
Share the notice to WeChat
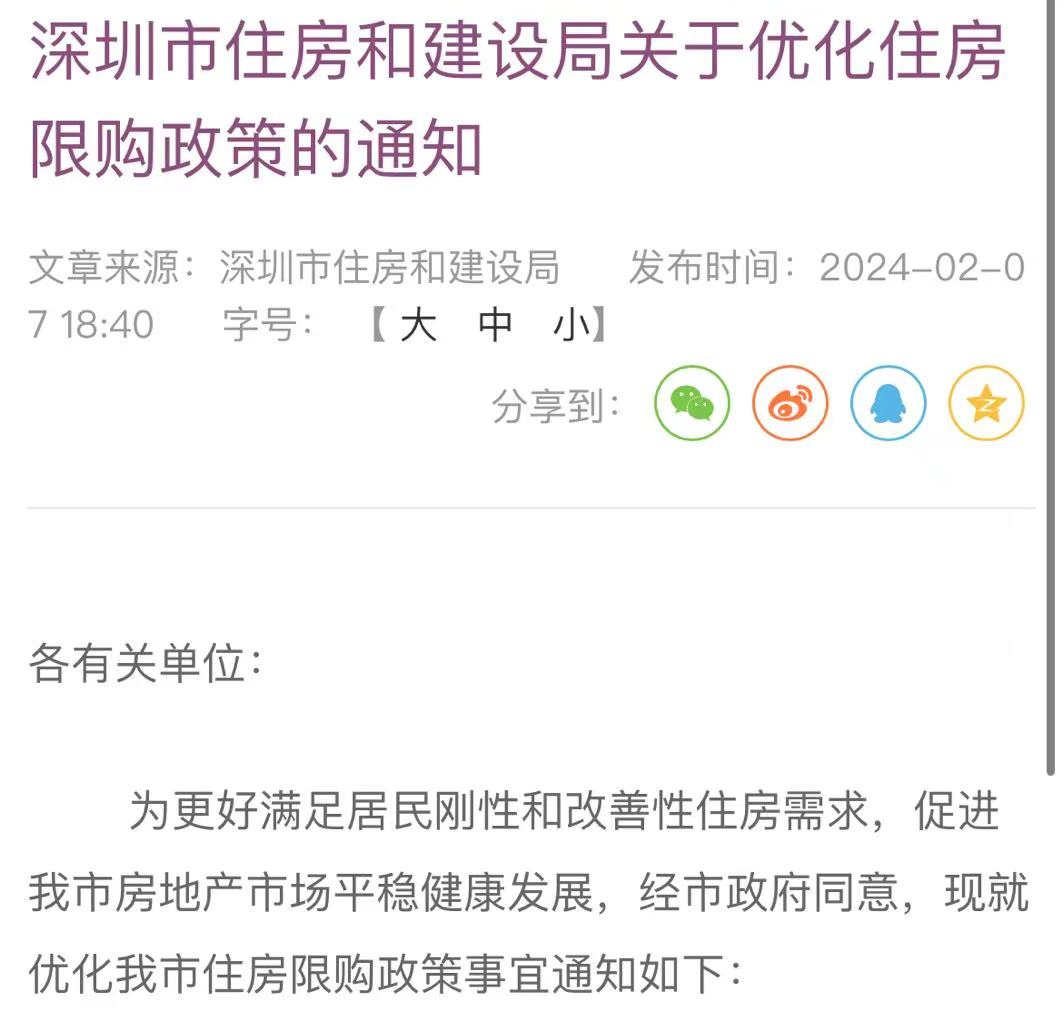tap(692, 404)
